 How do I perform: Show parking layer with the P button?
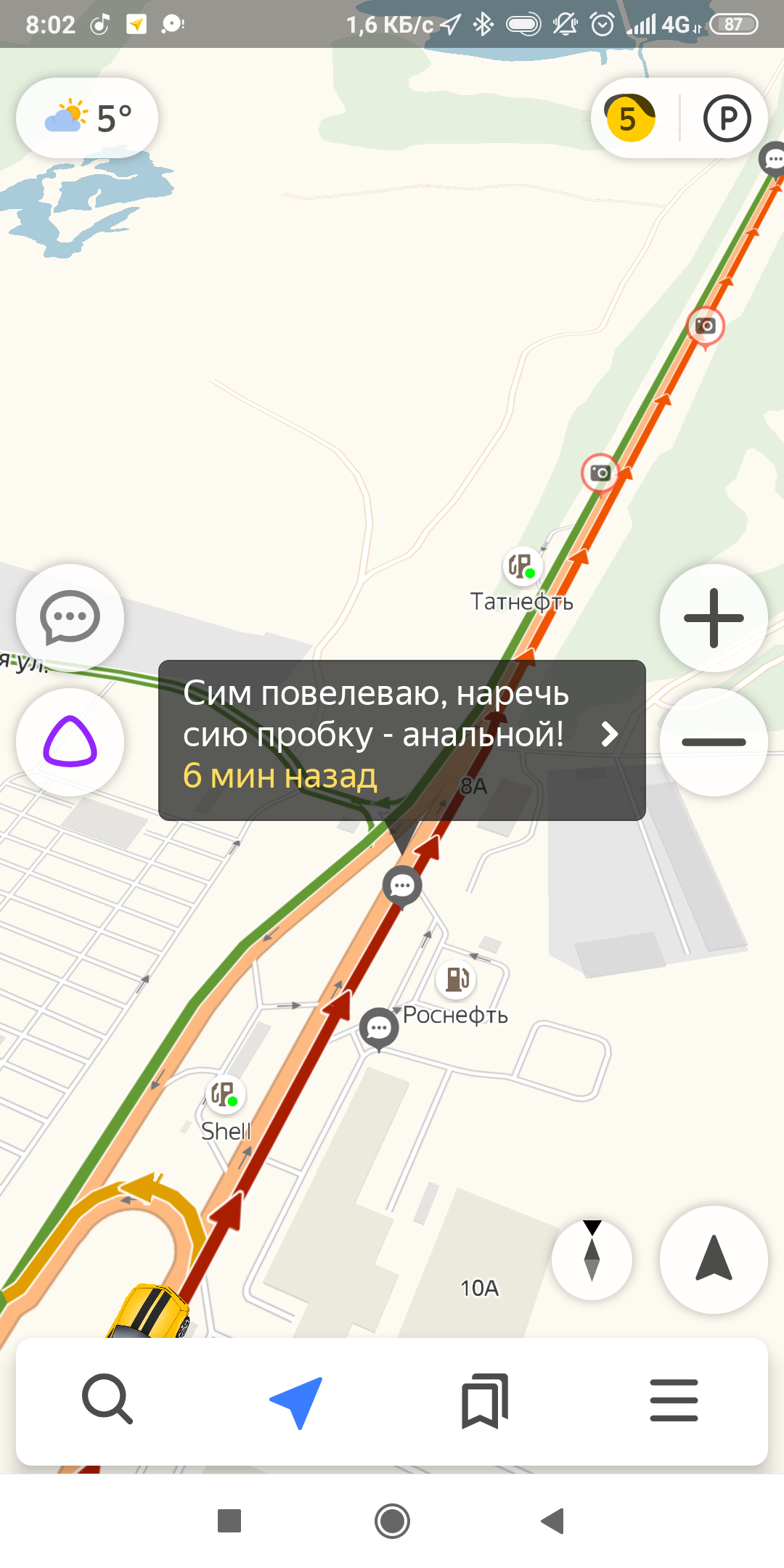(726, 118)
